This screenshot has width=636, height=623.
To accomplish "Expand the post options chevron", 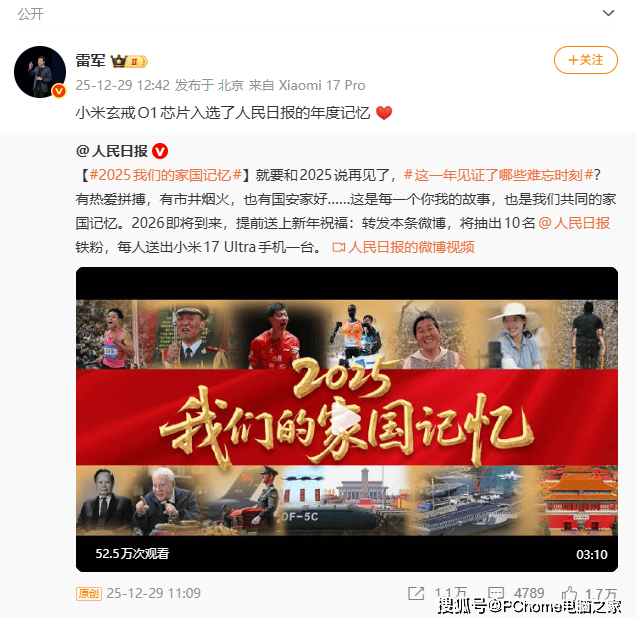I will click(608, 13).
